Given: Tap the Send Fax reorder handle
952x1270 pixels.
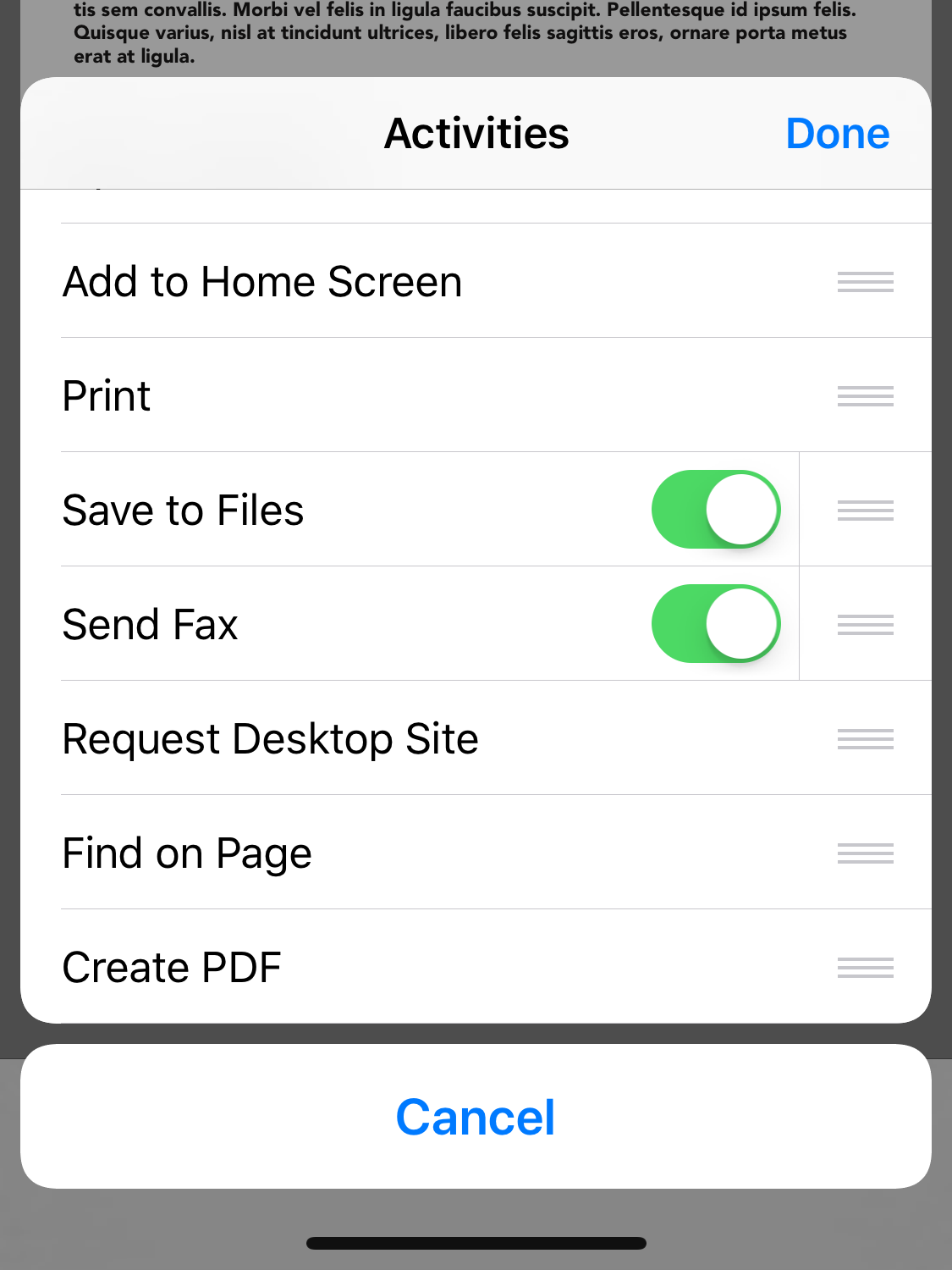Looking at the screenshot, I should [x=865, y=625].
